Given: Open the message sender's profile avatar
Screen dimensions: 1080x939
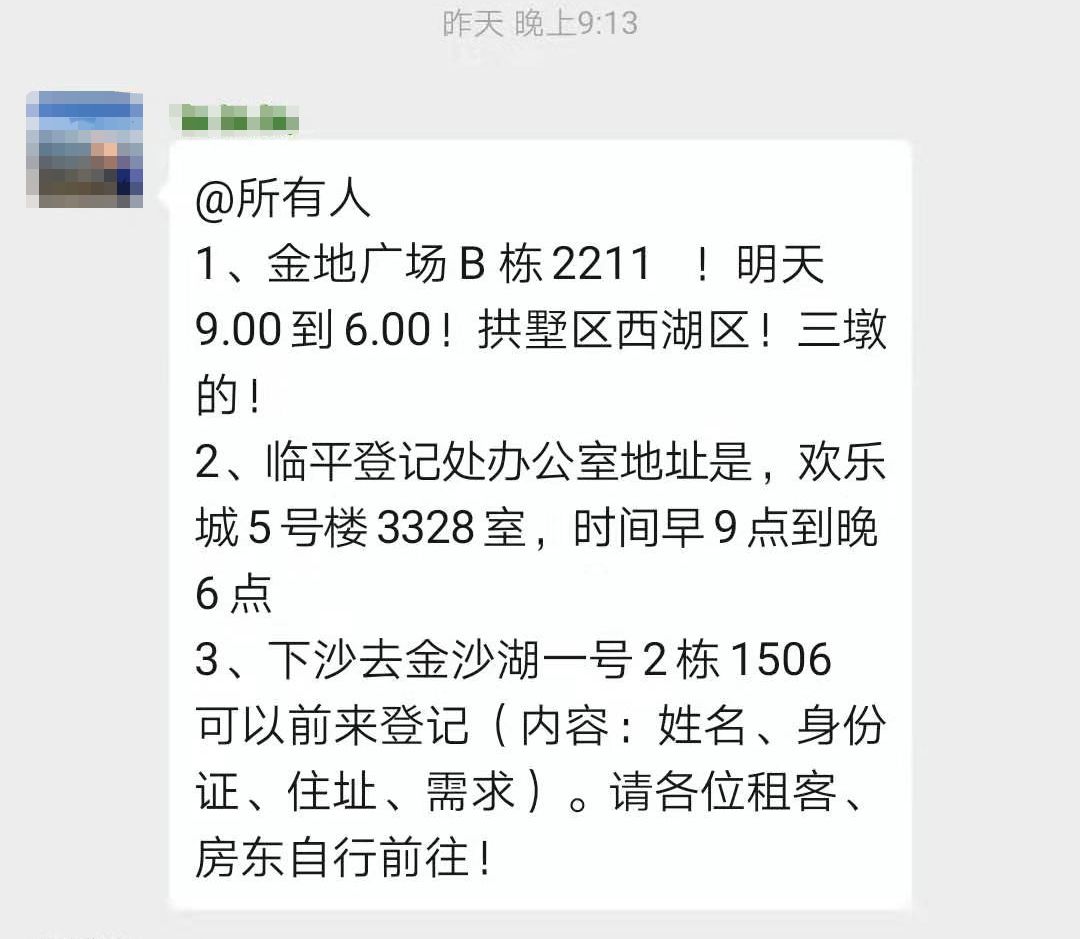Looking at the screenshot, I should point(84,149).
